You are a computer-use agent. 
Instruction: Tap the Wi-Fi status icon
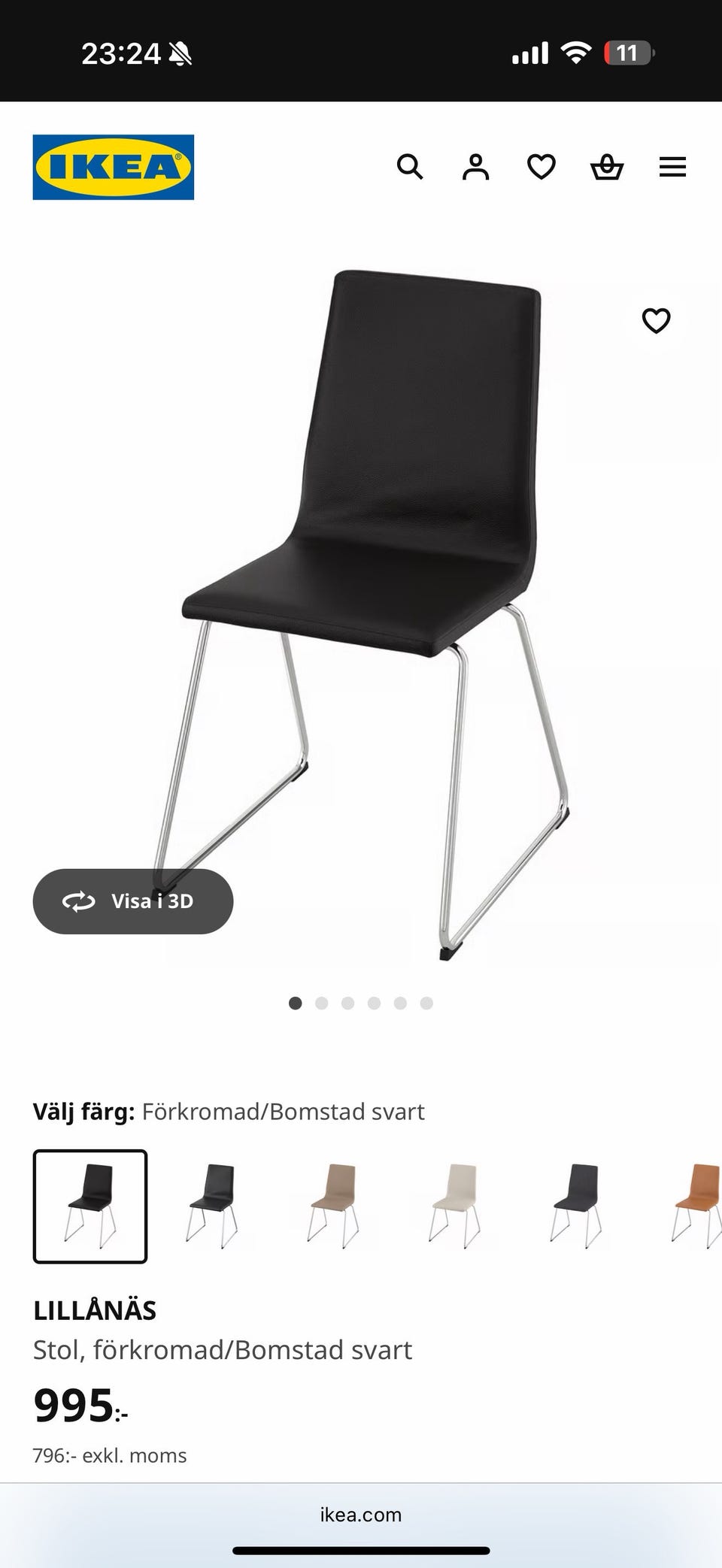575,53
